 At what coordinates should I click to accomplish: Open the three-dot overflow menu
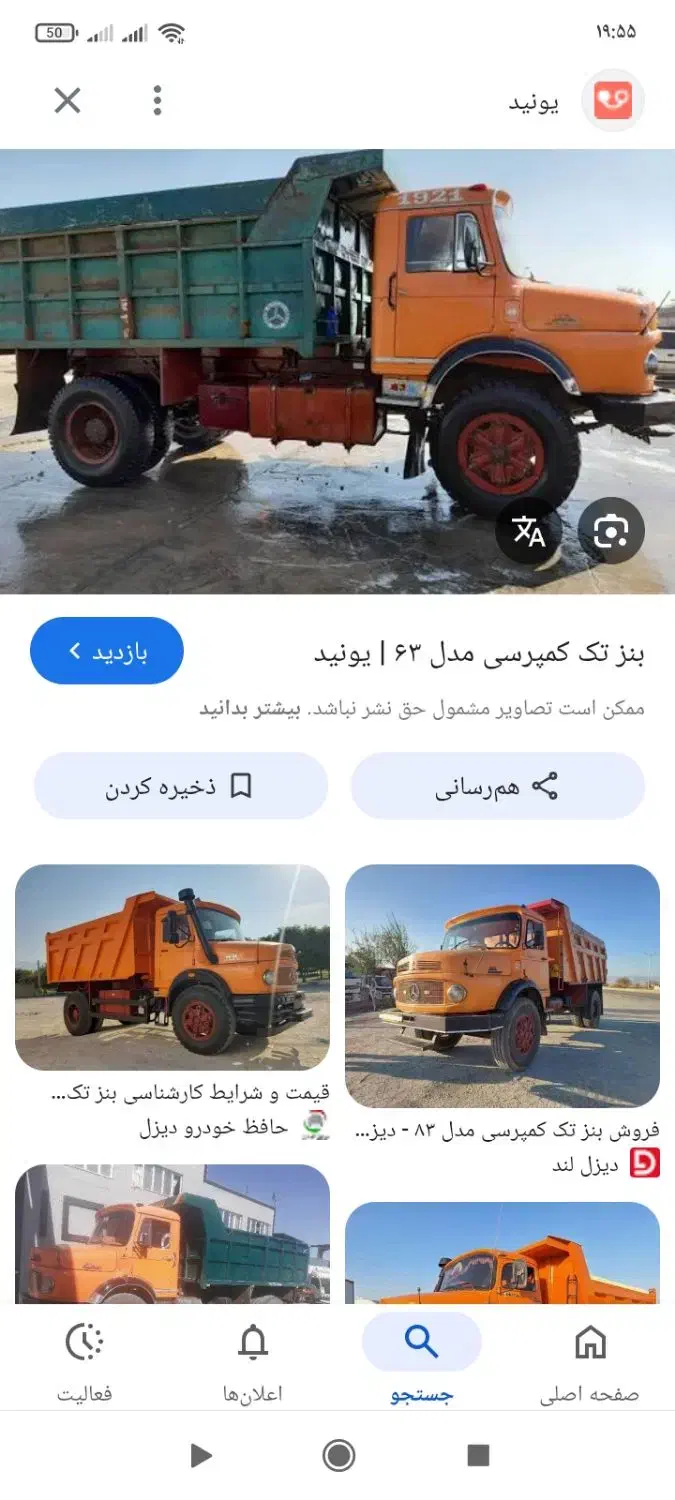[x=157, y=100]
